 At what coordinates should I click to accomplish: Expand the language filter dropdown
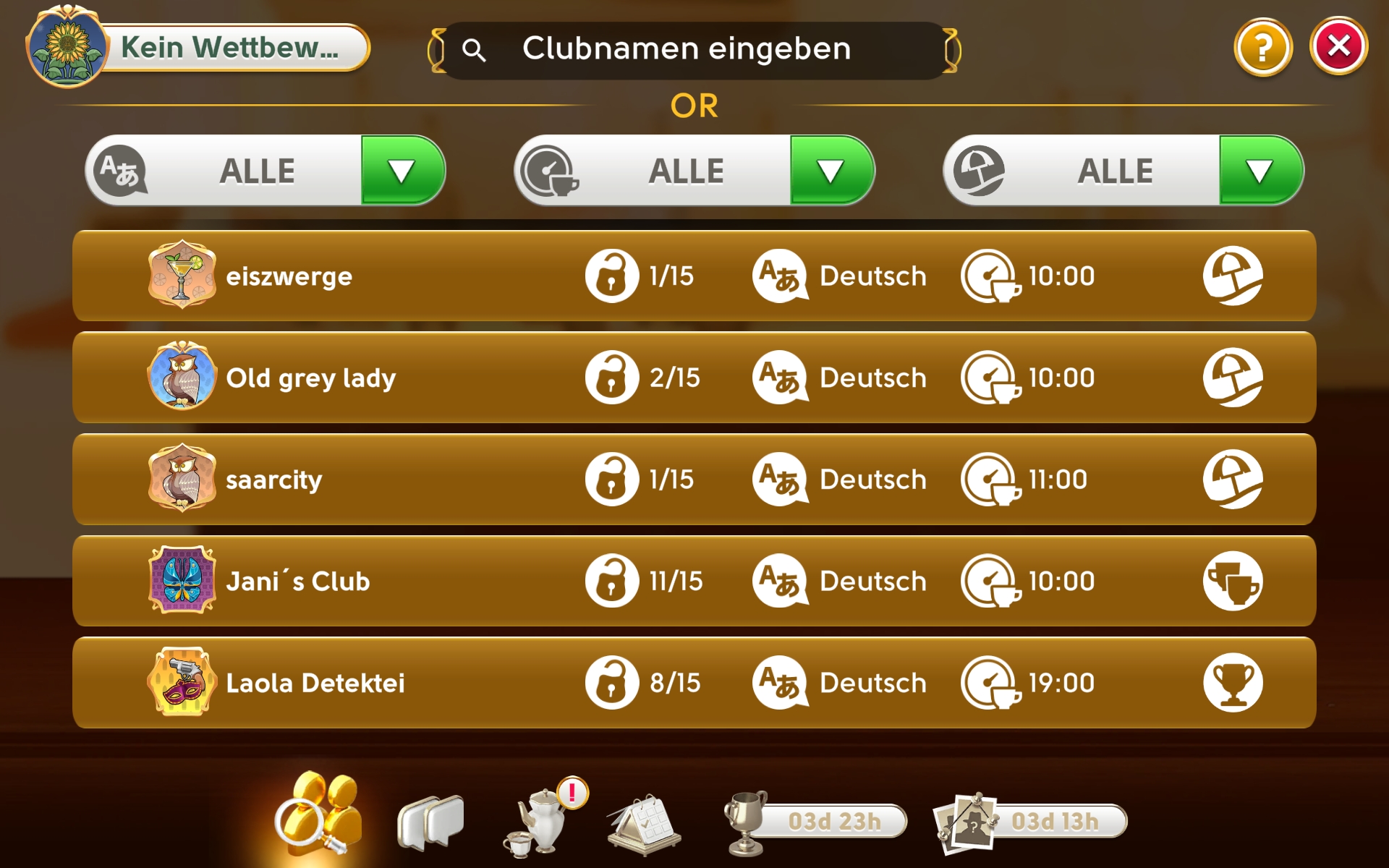pos(402,171)
